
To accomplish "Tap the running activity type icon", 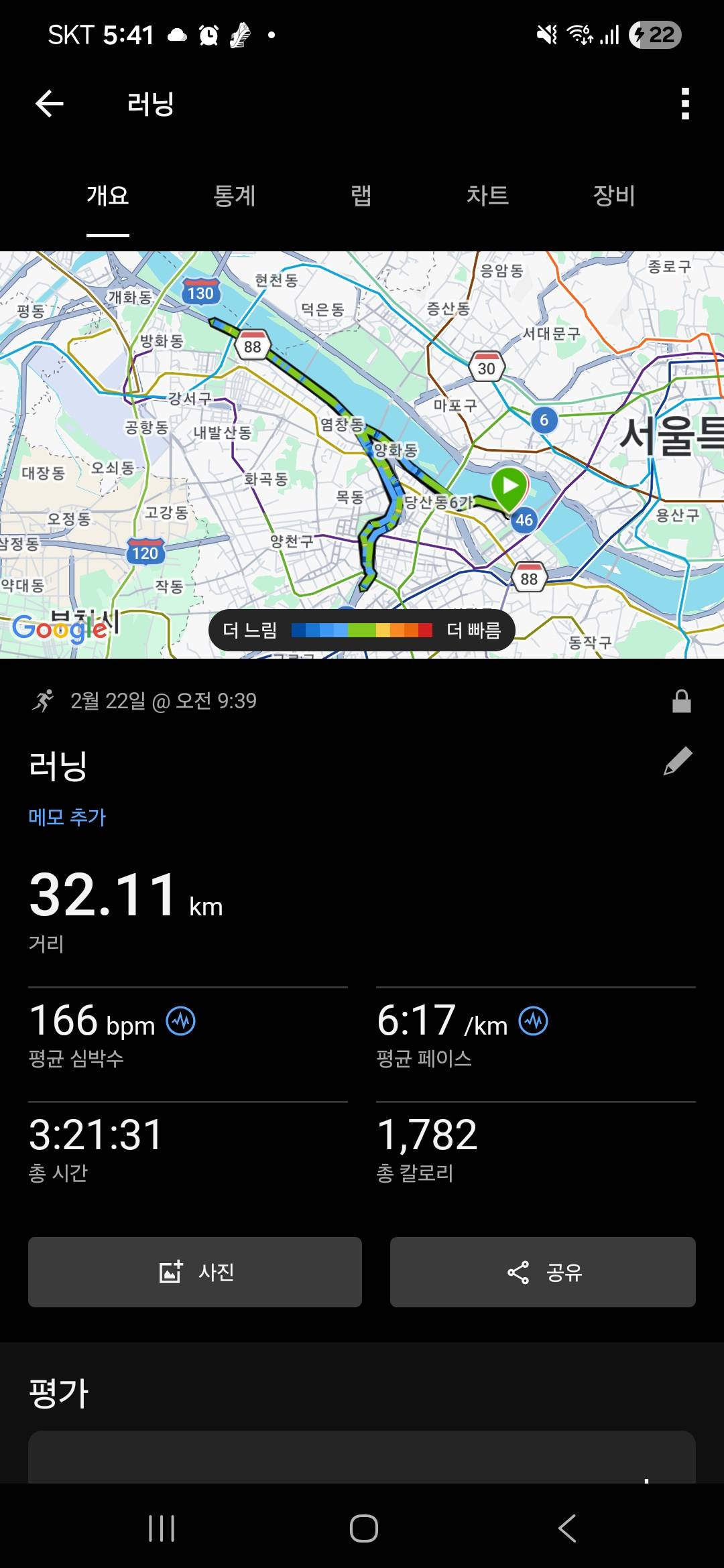I will tap(44, 701).
